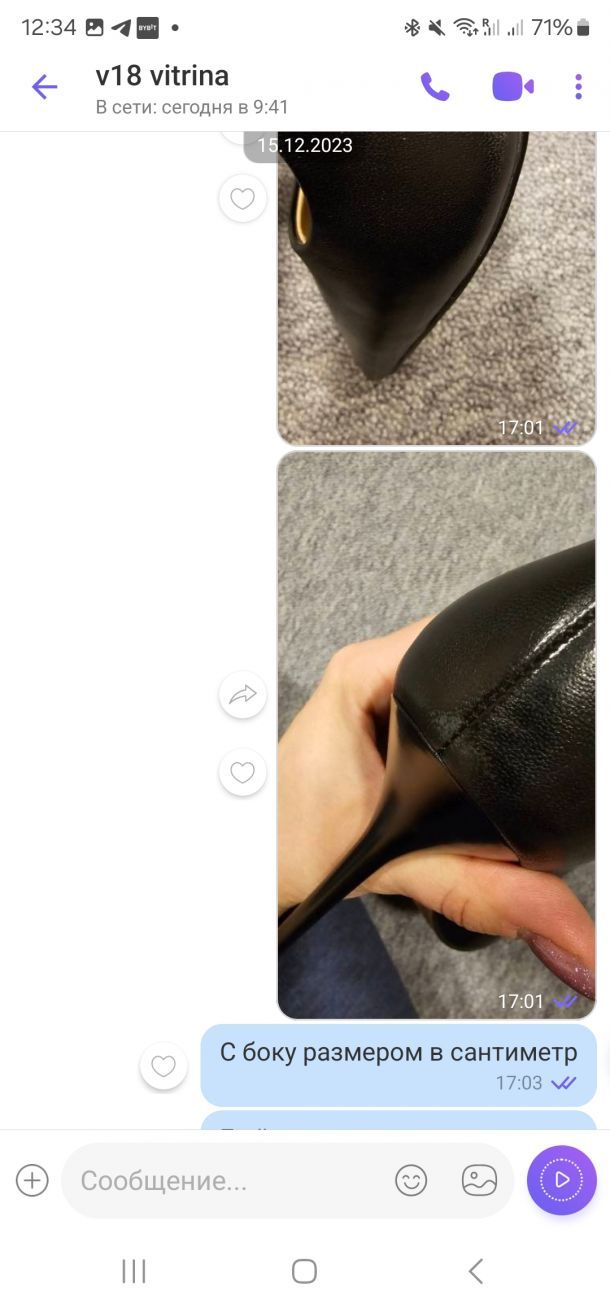Open the sticker and GIF panel
610x1308 pixels.
479,1181
